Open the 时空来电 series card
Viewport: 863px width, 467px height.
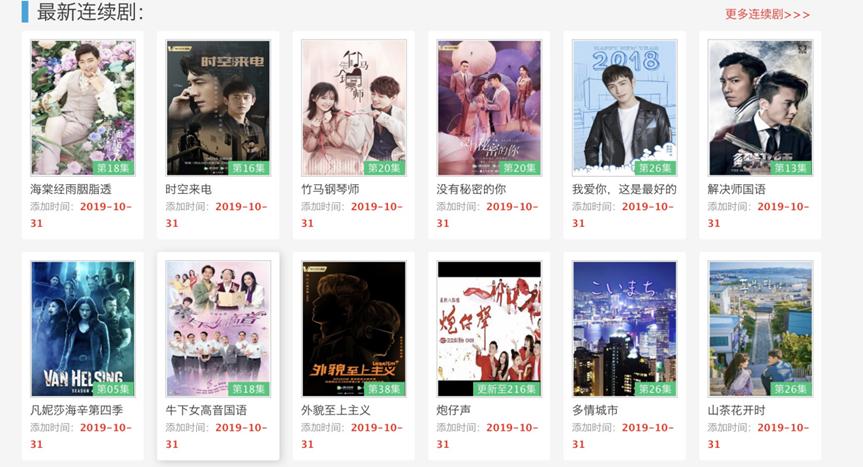pyautogui.click(x=218, y=108)
